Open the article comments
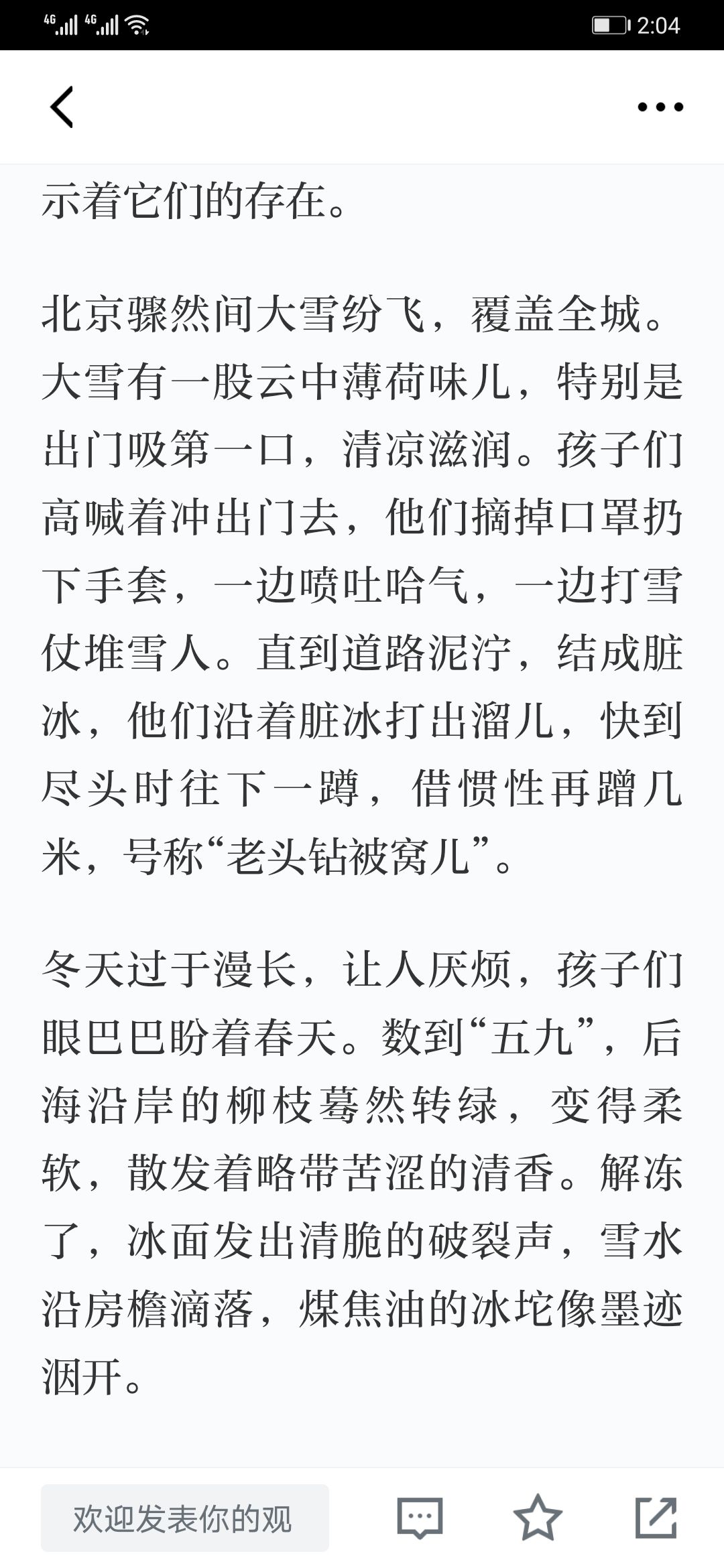724x1568 pixels. pyautogui.click(x=420, y=1518)
